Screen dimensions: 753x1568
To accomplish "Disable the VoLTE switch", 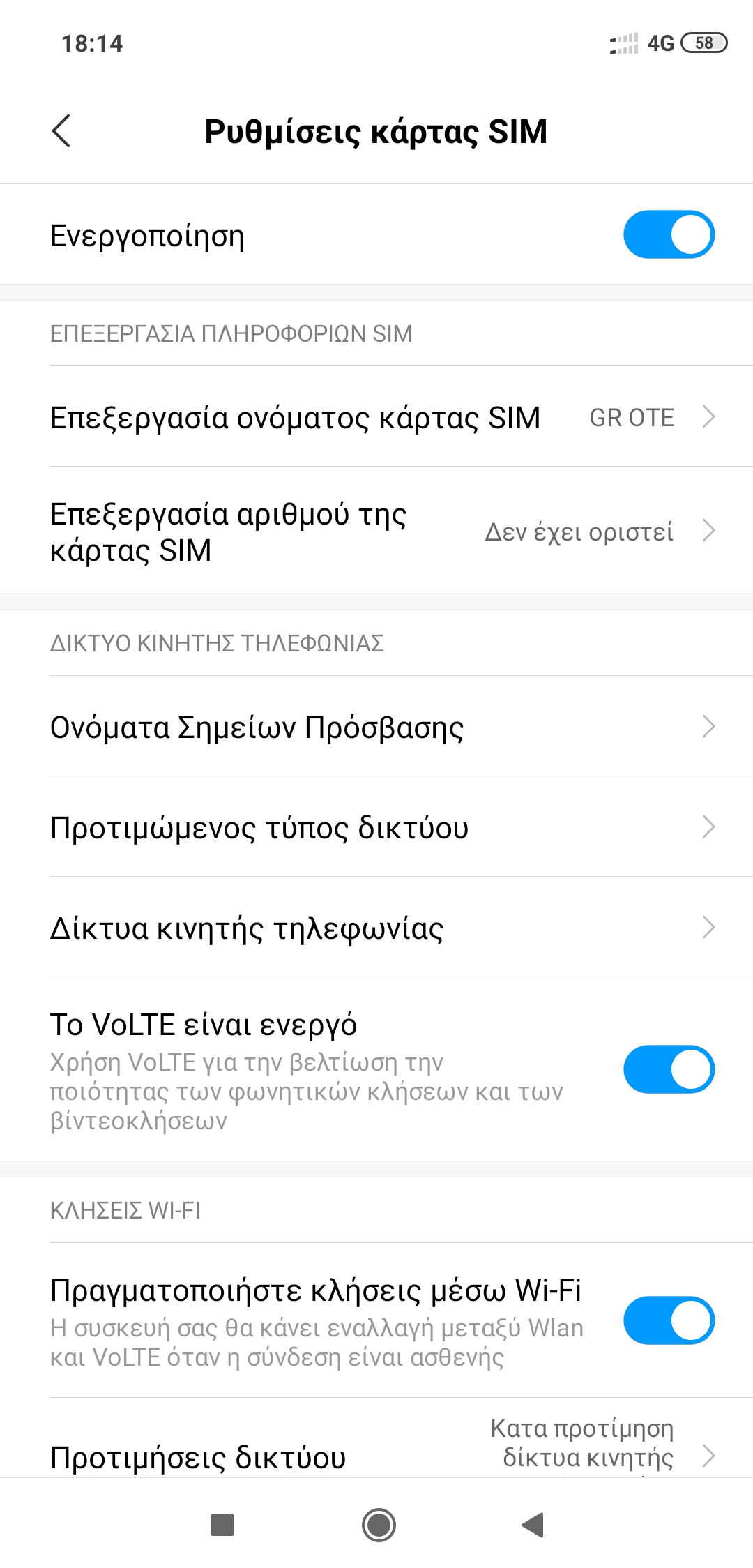I will pos(668,1069).
